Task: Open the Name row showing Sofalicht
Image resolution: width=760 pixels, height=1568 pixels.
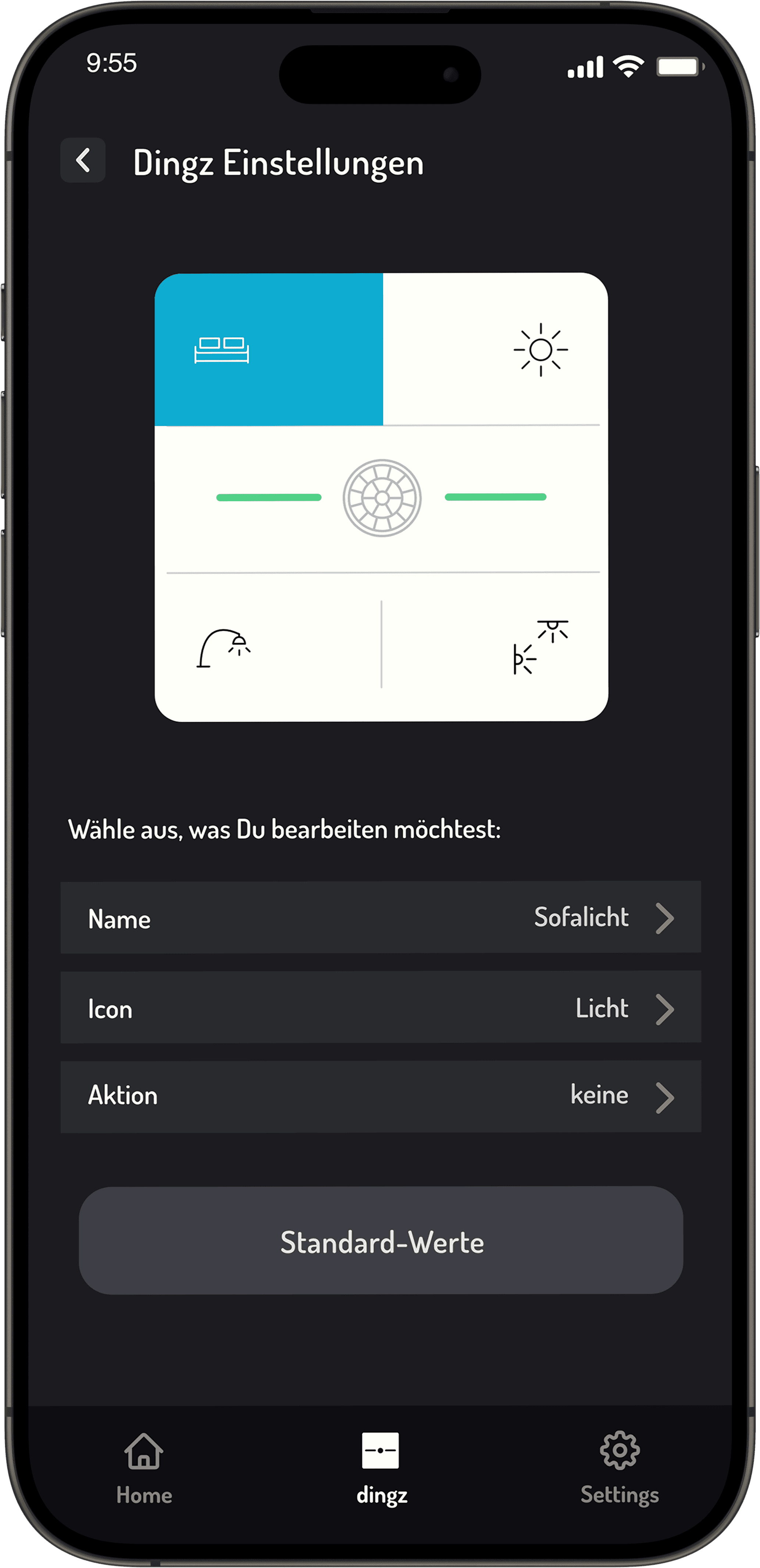Action: point(381,917)
